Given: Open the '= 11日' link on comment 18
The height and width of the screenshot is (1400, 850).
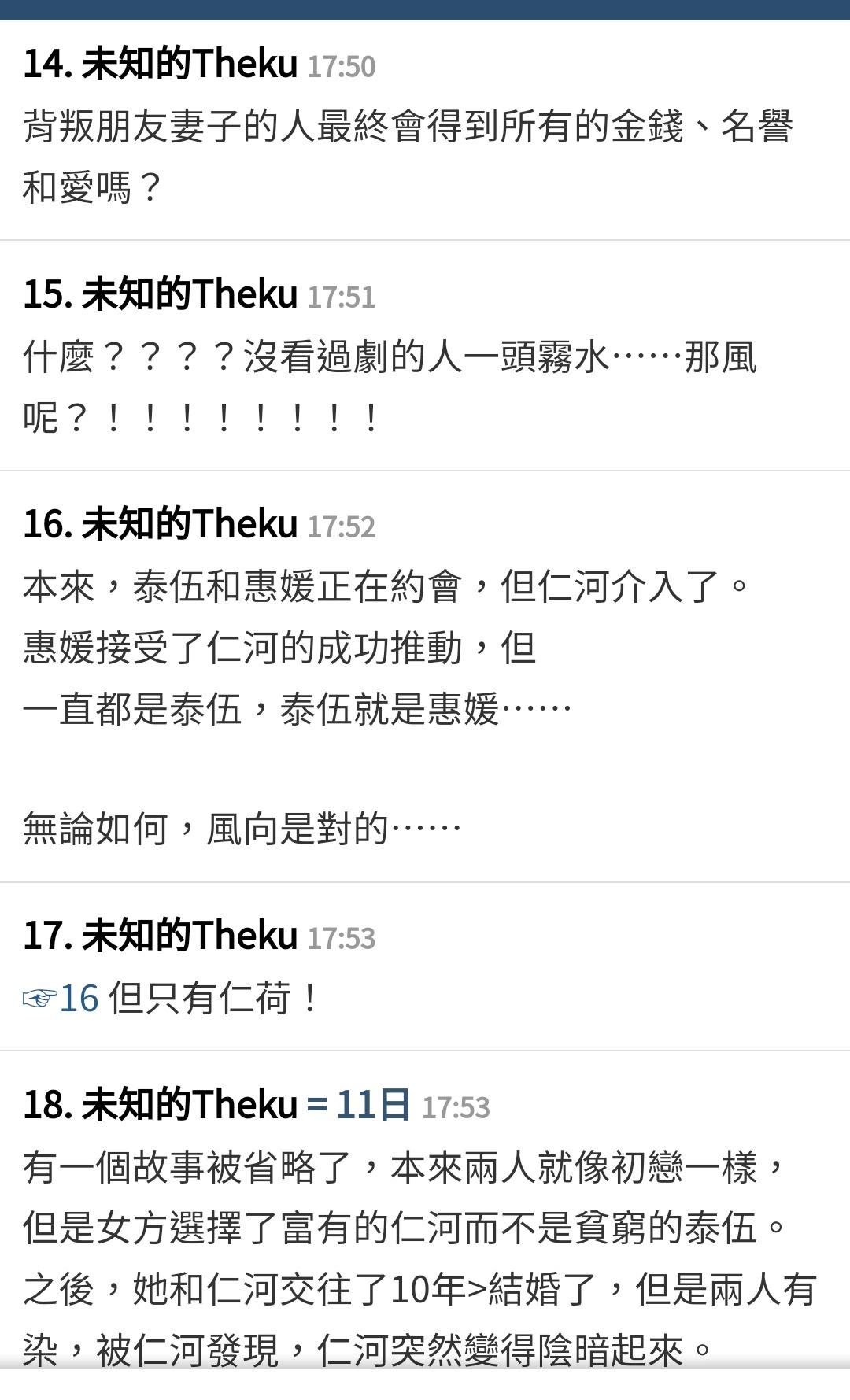Looking at the screenshot, I should (358, 1104).
